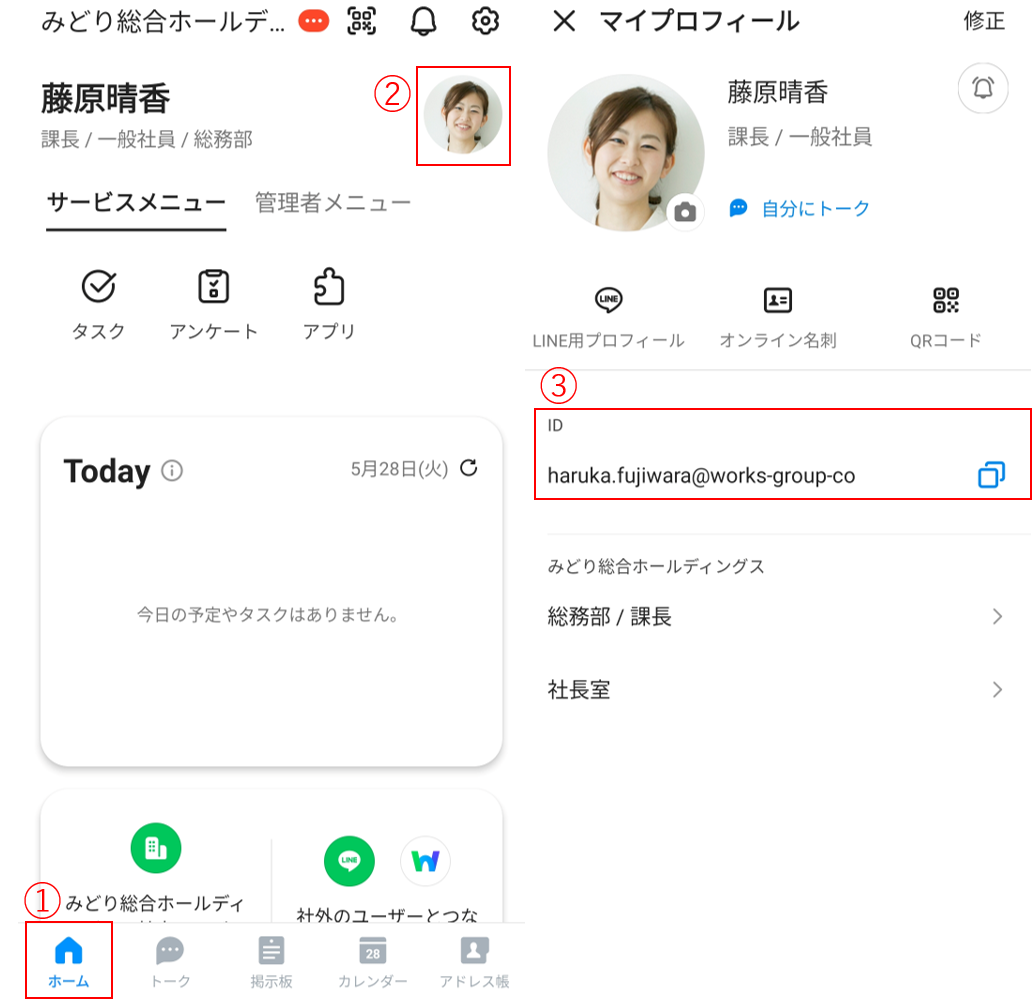Open the notifications bell
The height and width of the screenshot is (999, 1032).
(x=424, y=21)
